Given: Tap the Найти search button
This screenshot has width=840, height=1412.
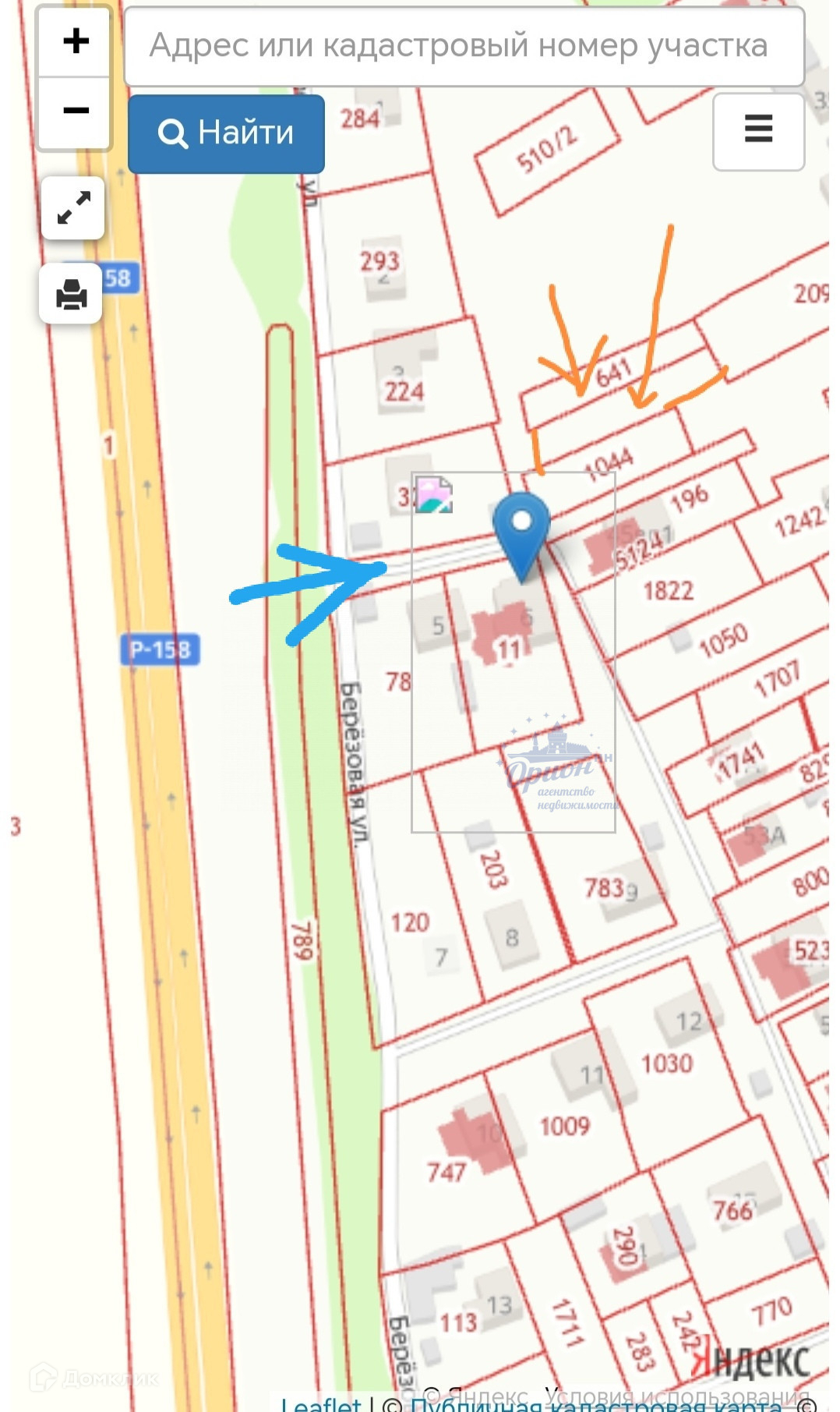Looking at the screenshot, I should pyautogui.click(x=226, y=133).
